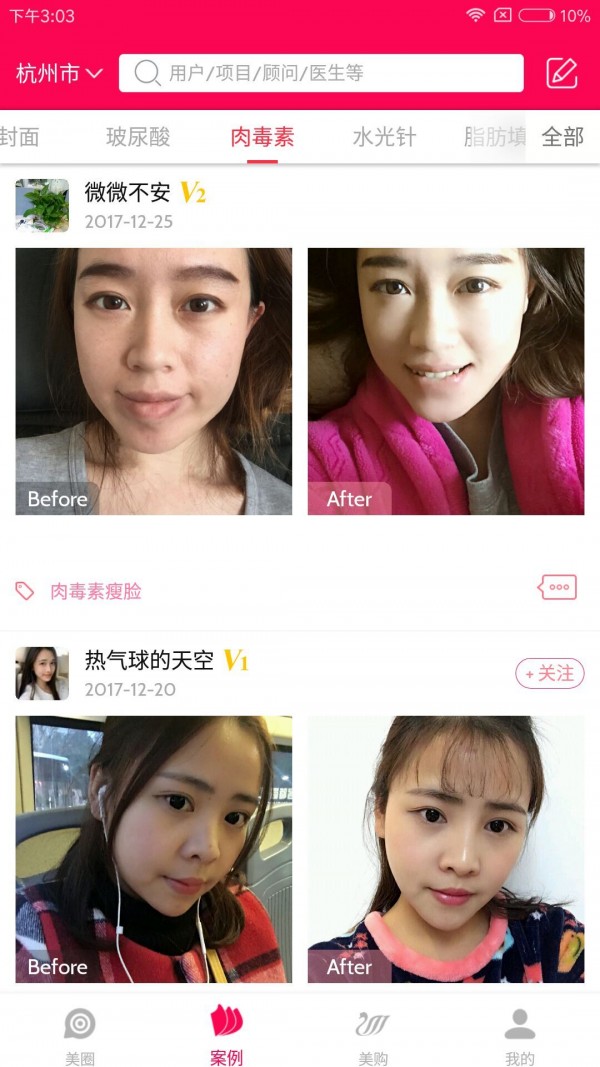Open the 肉毒素瘦脸 tag
Image resolution: width=600 pixels, height=1067 pixels.
coord(96,591)
